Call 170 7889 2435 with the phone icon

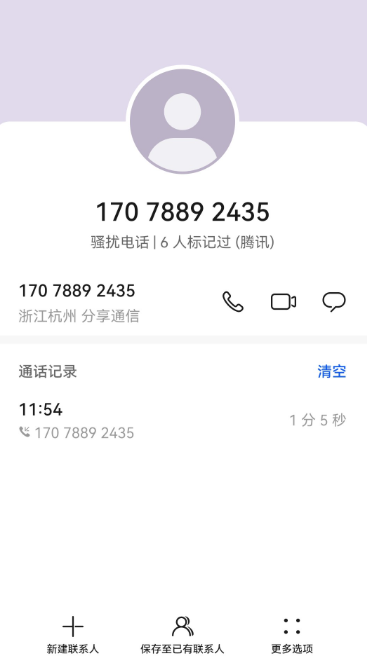(x=233, y=302)
